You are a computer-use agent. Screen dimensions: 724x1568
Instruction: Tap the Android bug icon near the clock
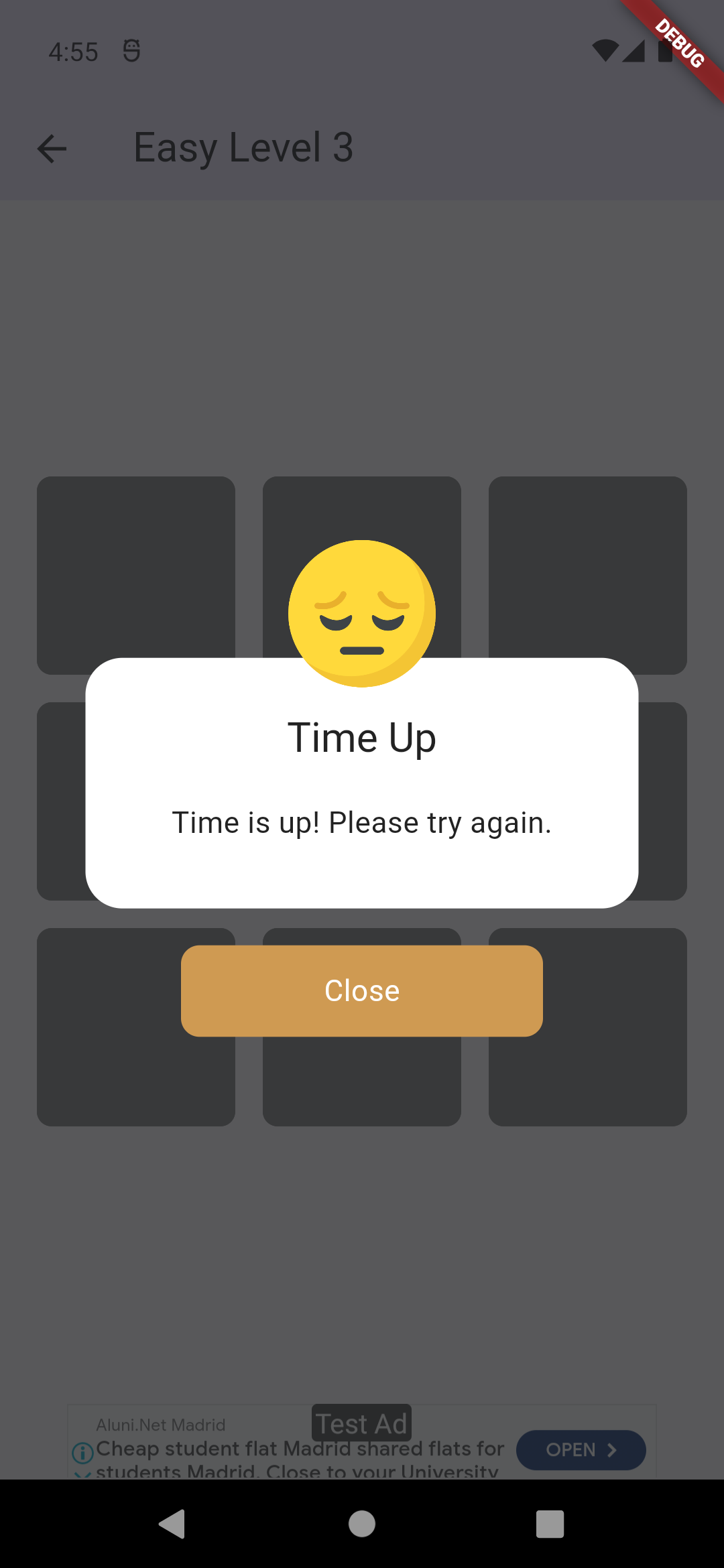coord(131,51)
